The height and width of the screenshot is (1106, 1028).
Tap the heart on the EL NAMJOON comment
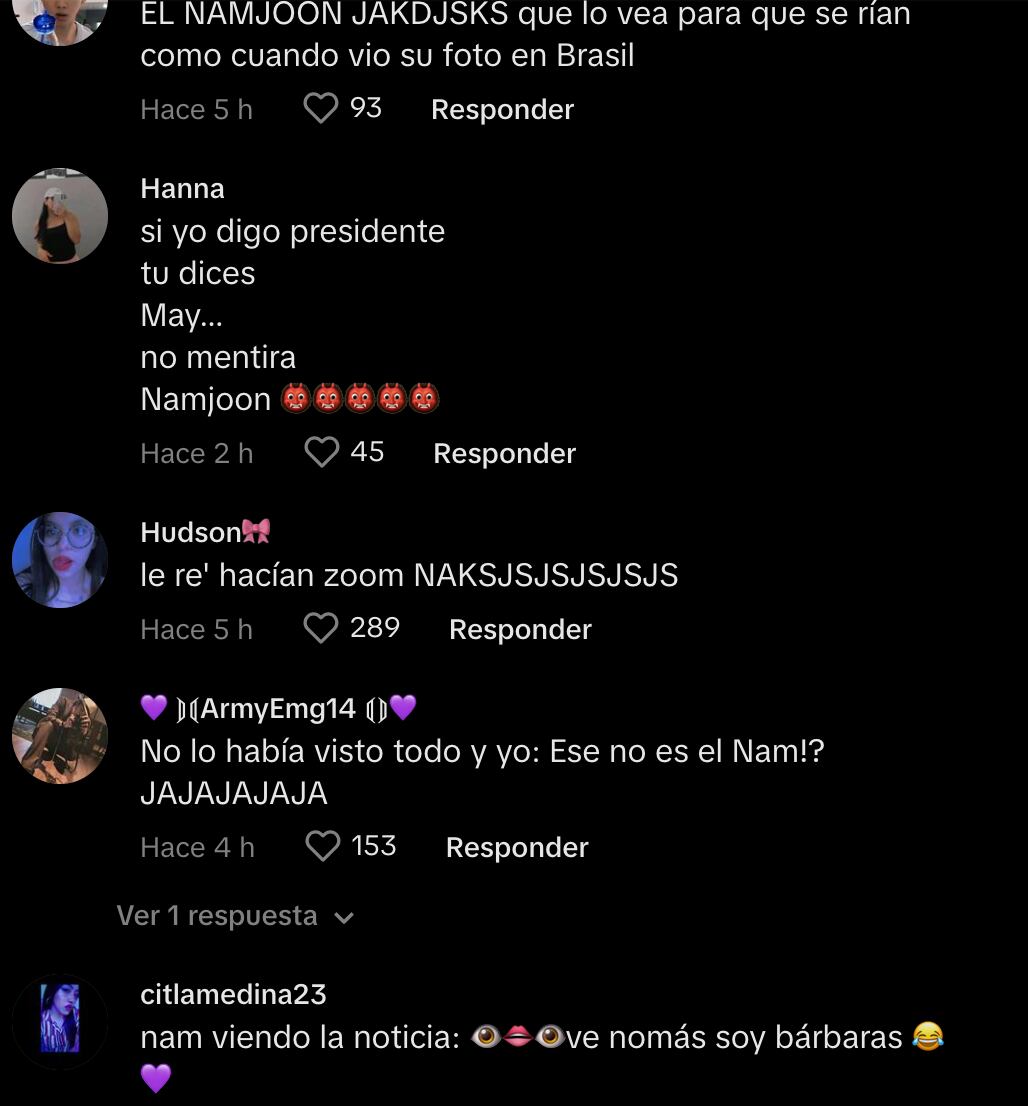(x=322, y=108)
